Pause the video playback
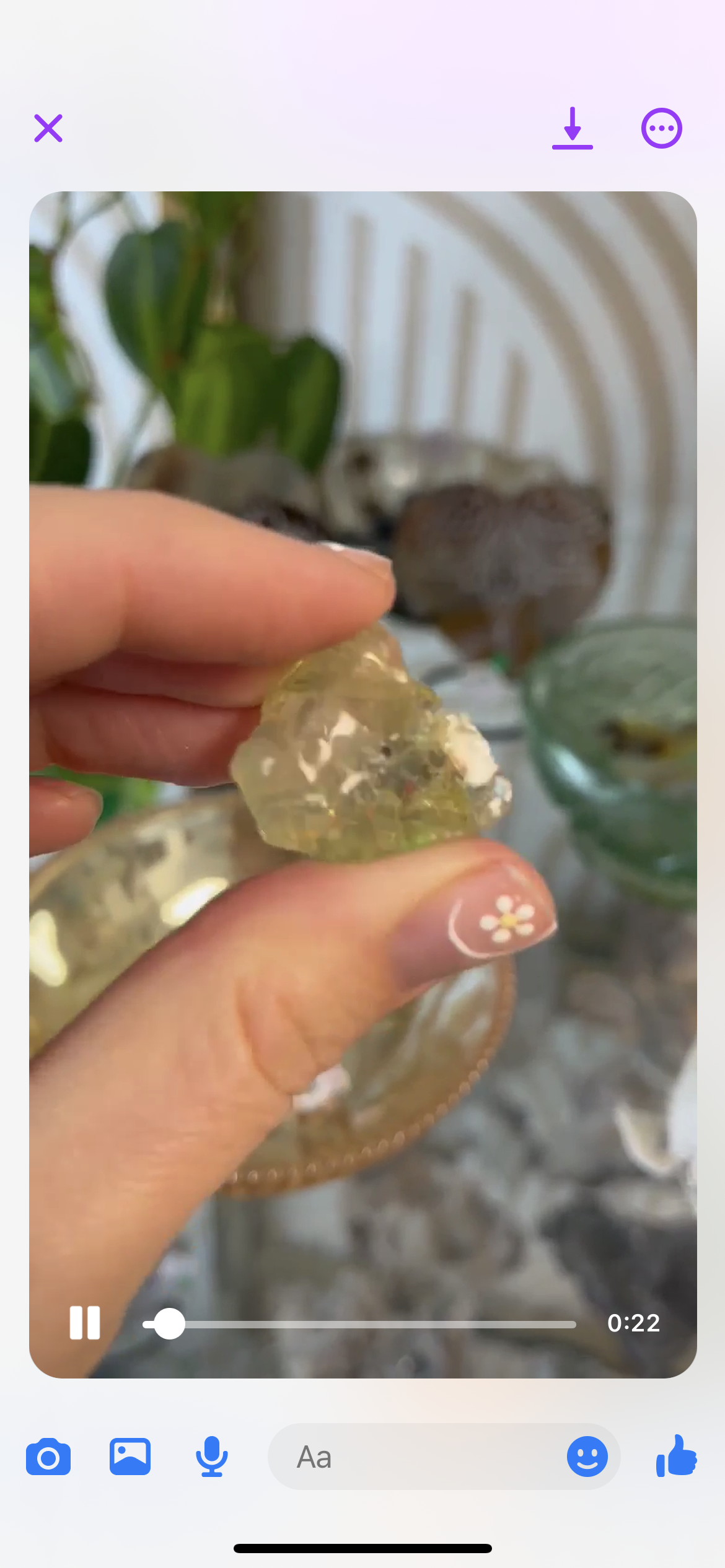 pos(85,1323)
